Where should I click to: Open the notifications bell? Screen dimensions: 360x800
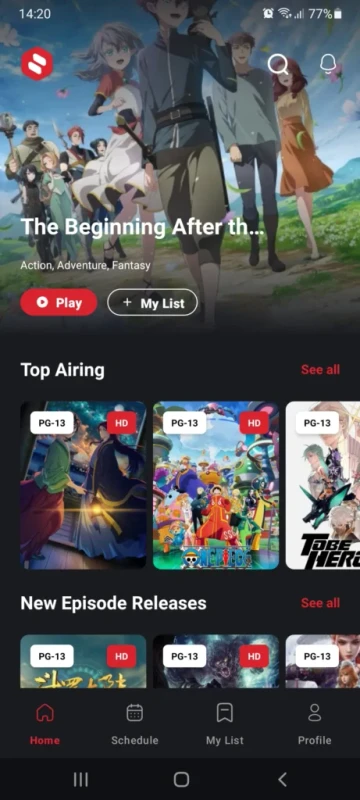(x=328, y=65)
